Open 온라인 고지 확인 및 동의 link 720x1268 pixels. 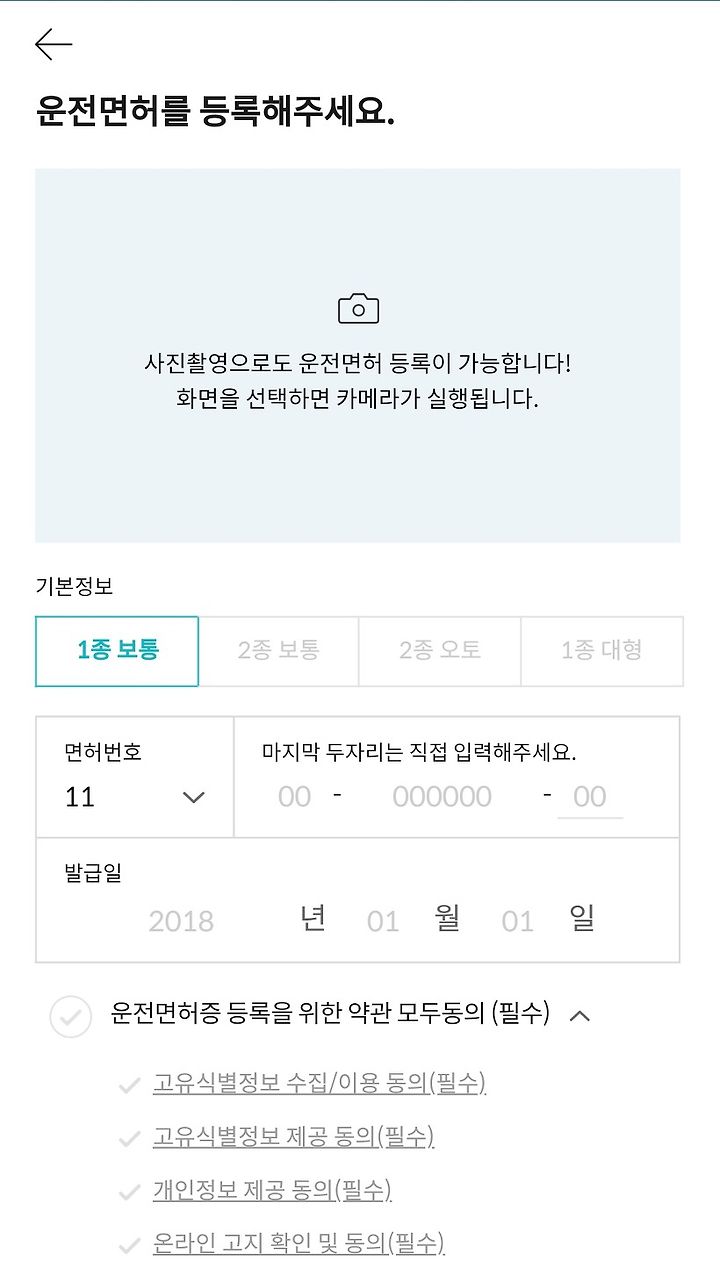click(298, 1244)
